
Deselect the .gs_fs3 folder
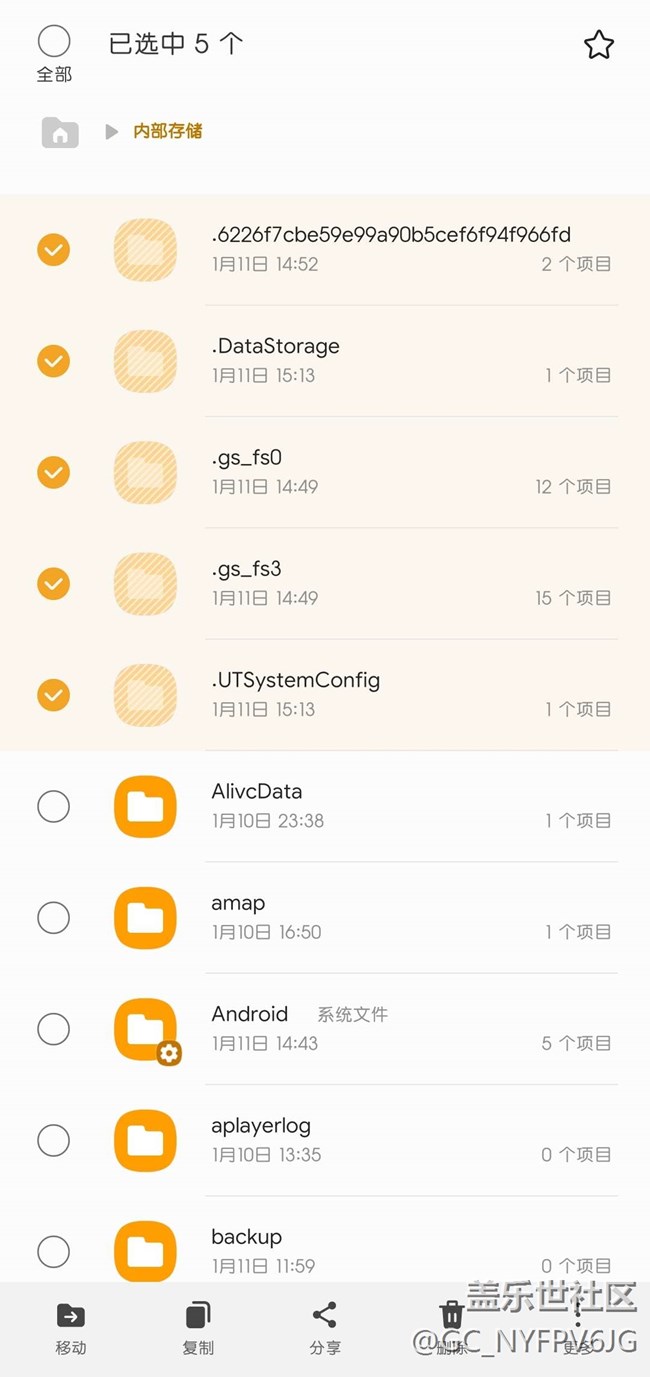click(x=54, y=582)
